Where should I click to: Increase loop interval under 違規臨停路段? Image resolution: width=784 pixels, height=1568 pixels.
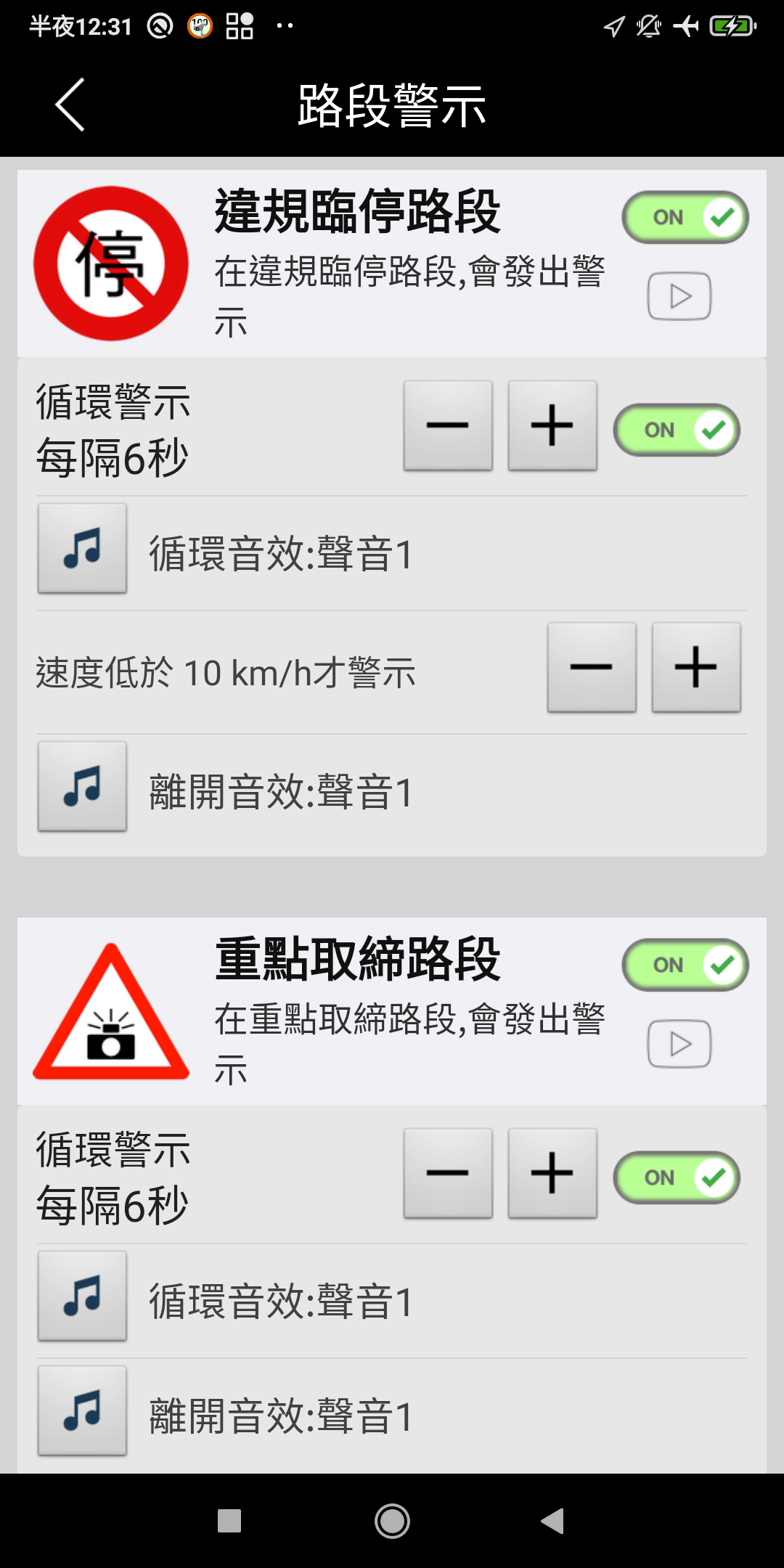(552, 425)
